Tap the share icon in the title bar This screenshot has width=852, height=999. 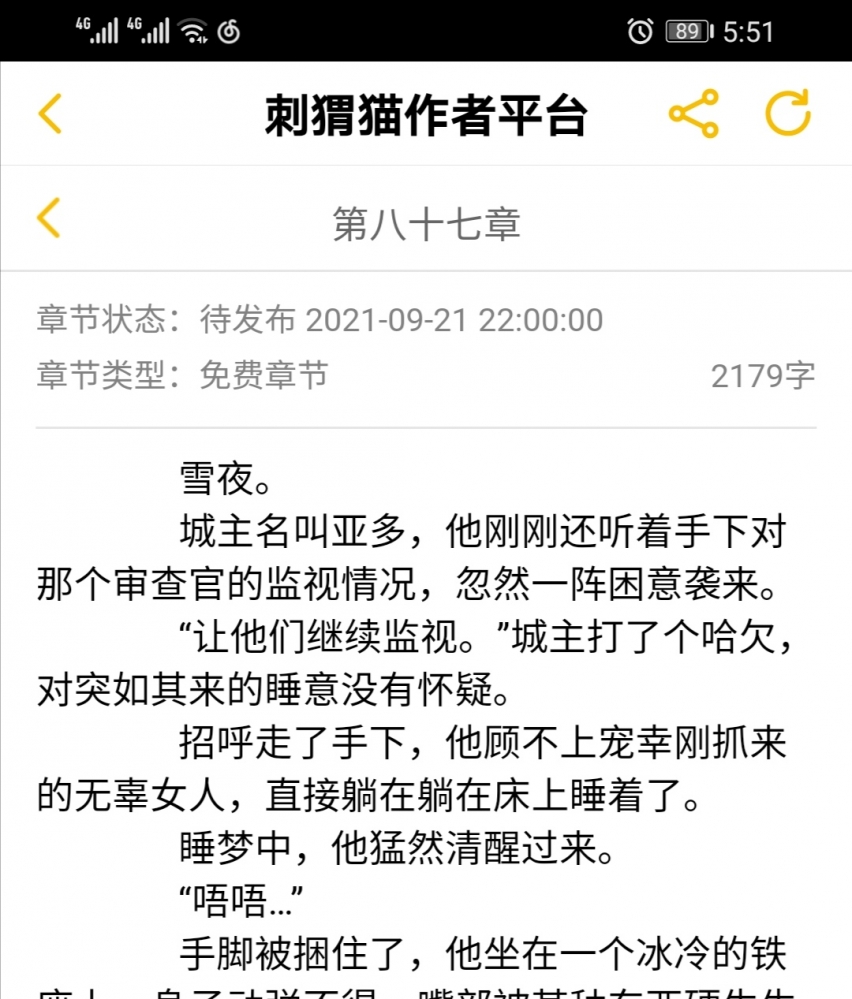pyautogui.click(x=695, y=114)
